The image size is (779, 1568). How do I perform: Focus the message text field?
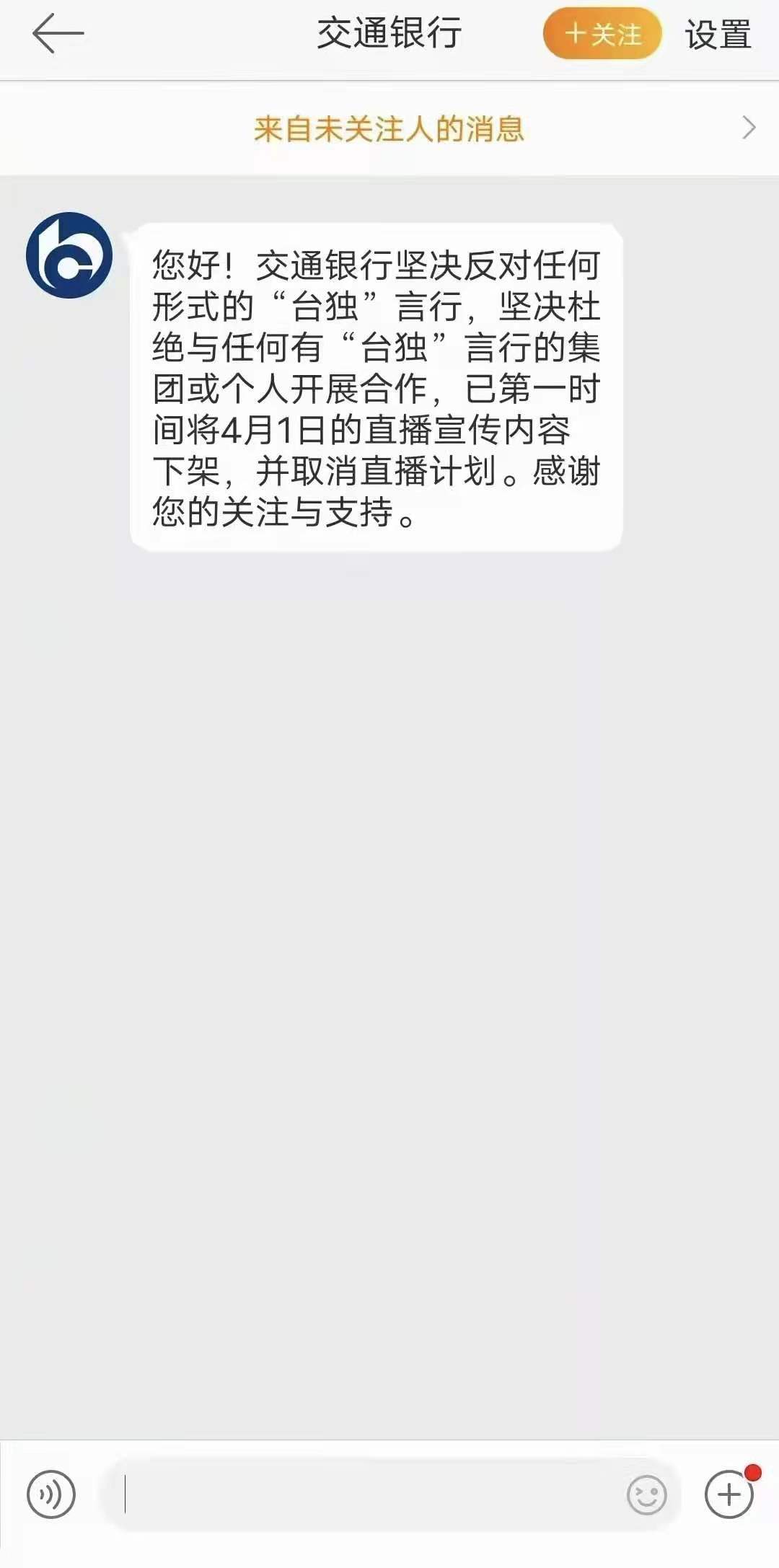coord(361,1494)
